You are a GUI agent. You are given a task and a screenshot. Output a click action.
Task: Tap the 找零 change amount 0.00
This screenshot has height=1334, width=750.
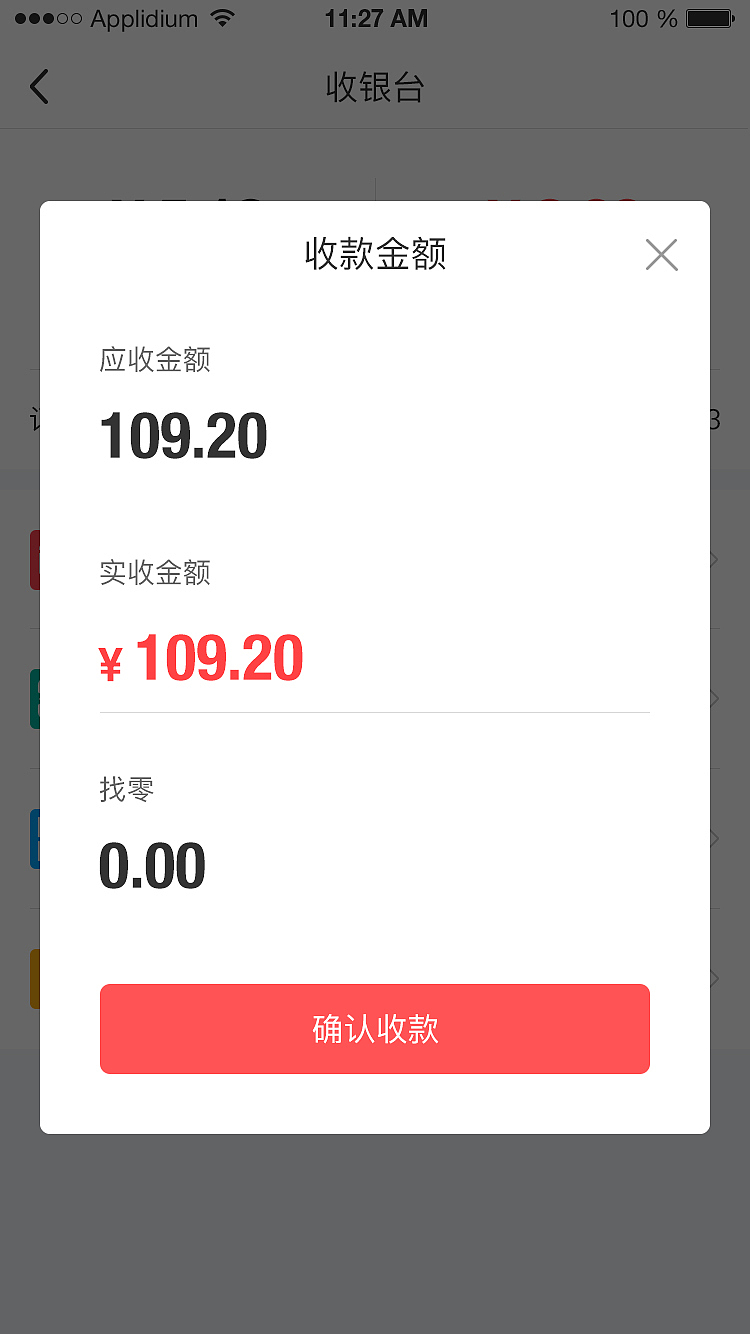(152, 864)
